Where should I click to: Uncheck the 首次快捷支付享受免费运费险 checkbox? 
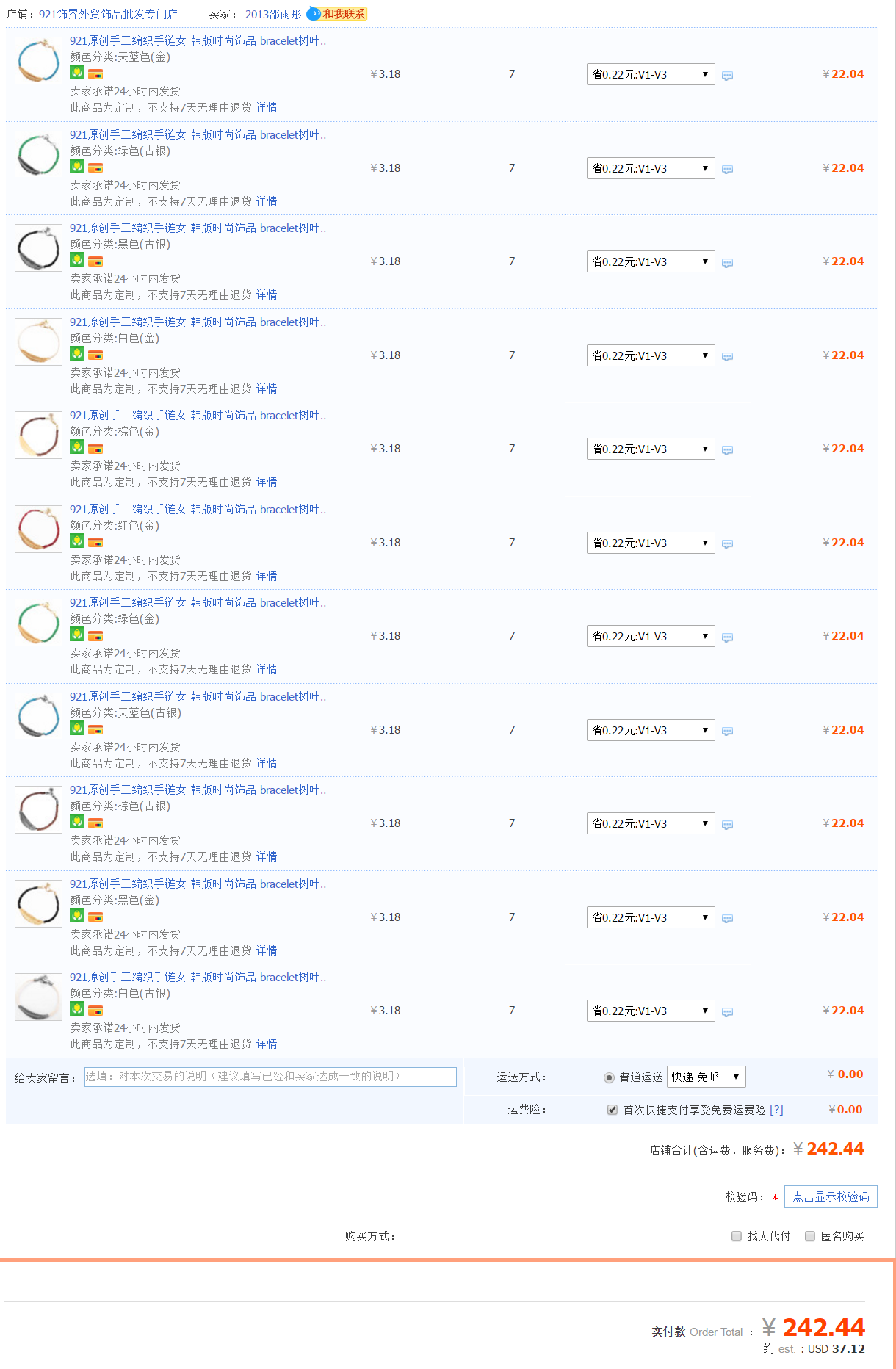pos(613,1110)
